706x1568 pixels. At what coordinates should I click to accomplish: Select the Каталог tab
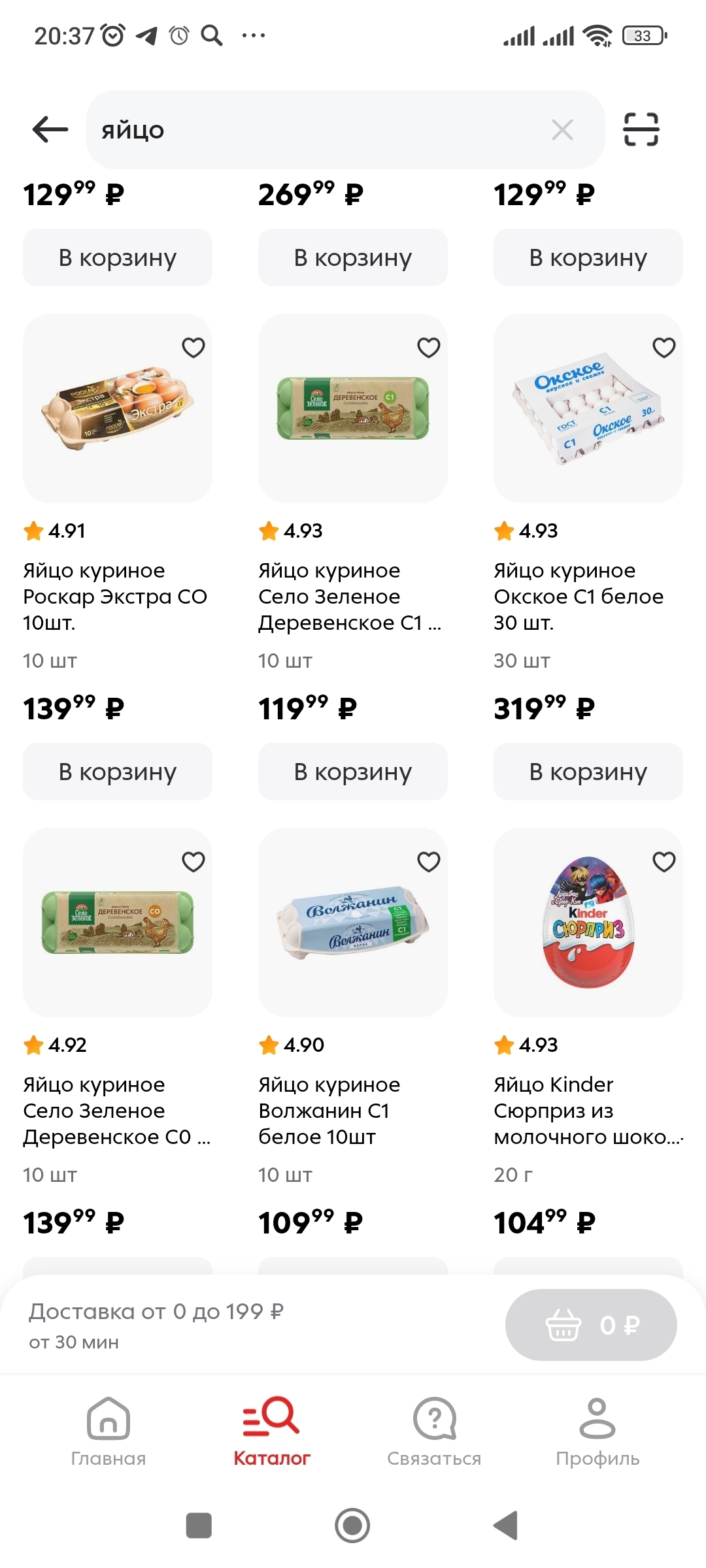tap(271, 1431)
